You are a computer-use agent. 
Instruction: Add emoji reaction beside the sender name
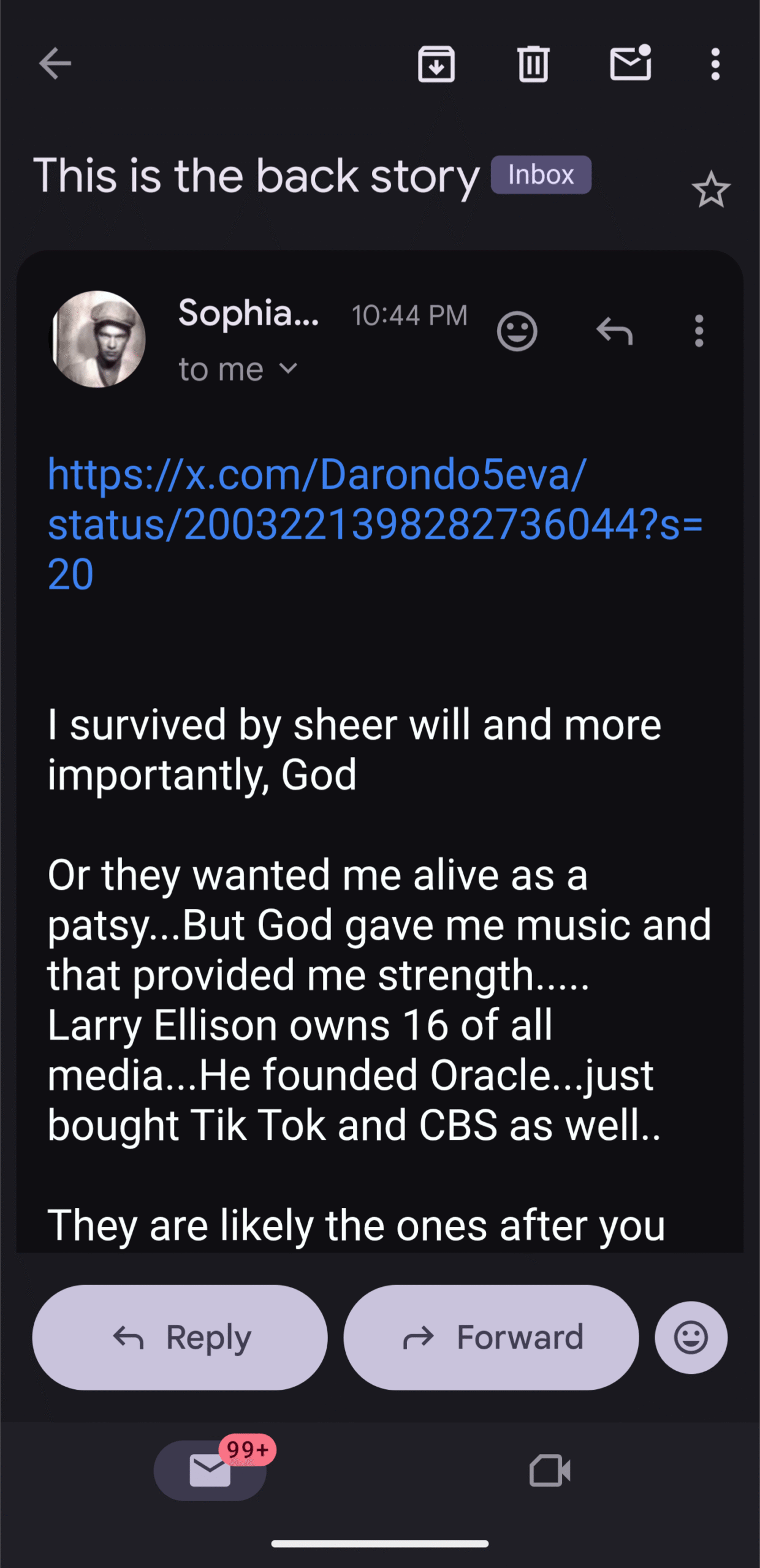tap(517, 331)
